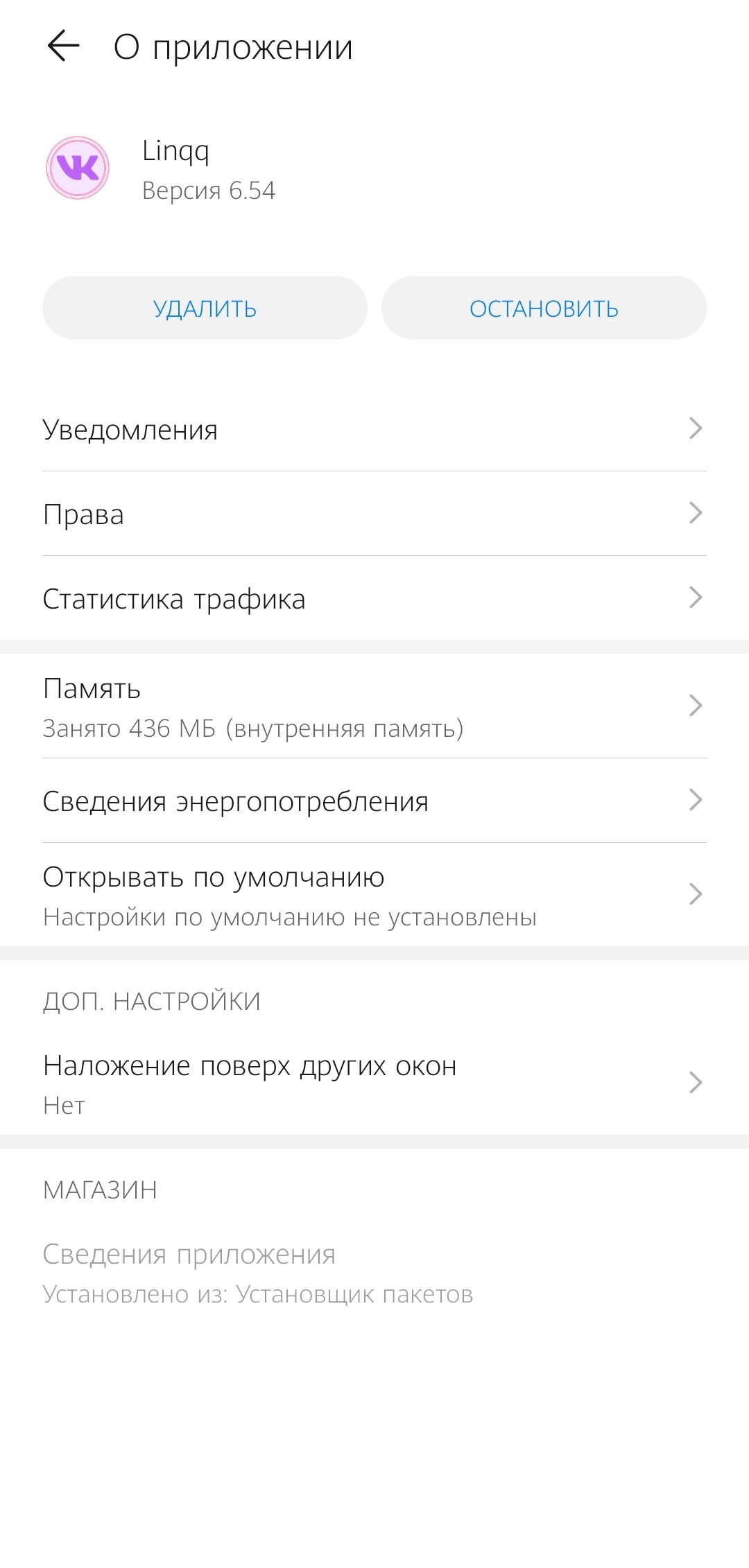The width and height of the screenshot is (749, 1568).
Task: Open Наложение поверх других окон
Action: (x=374, y=1083)
